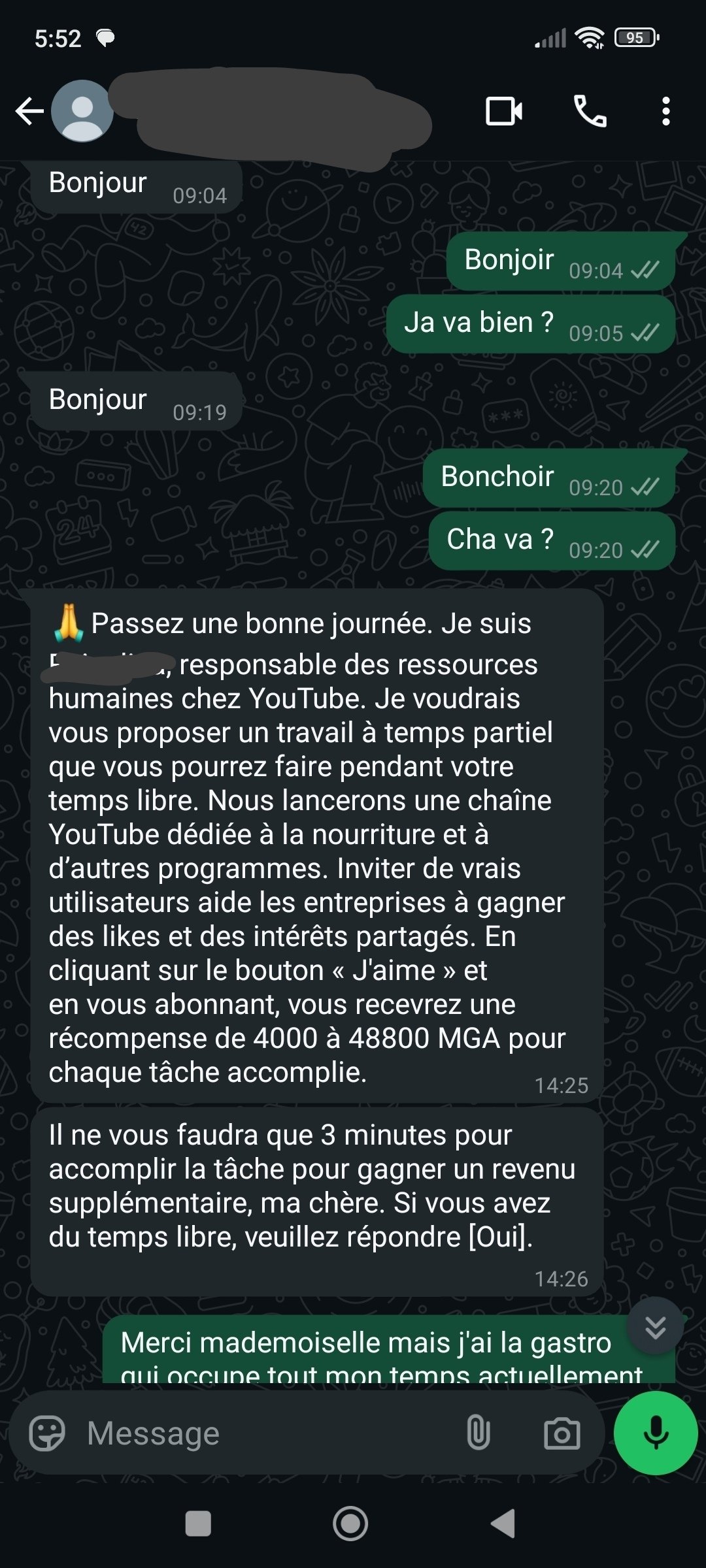Open the emoji and sticker picker
The image size is (706, 1568).
(x=47, y=1433)
